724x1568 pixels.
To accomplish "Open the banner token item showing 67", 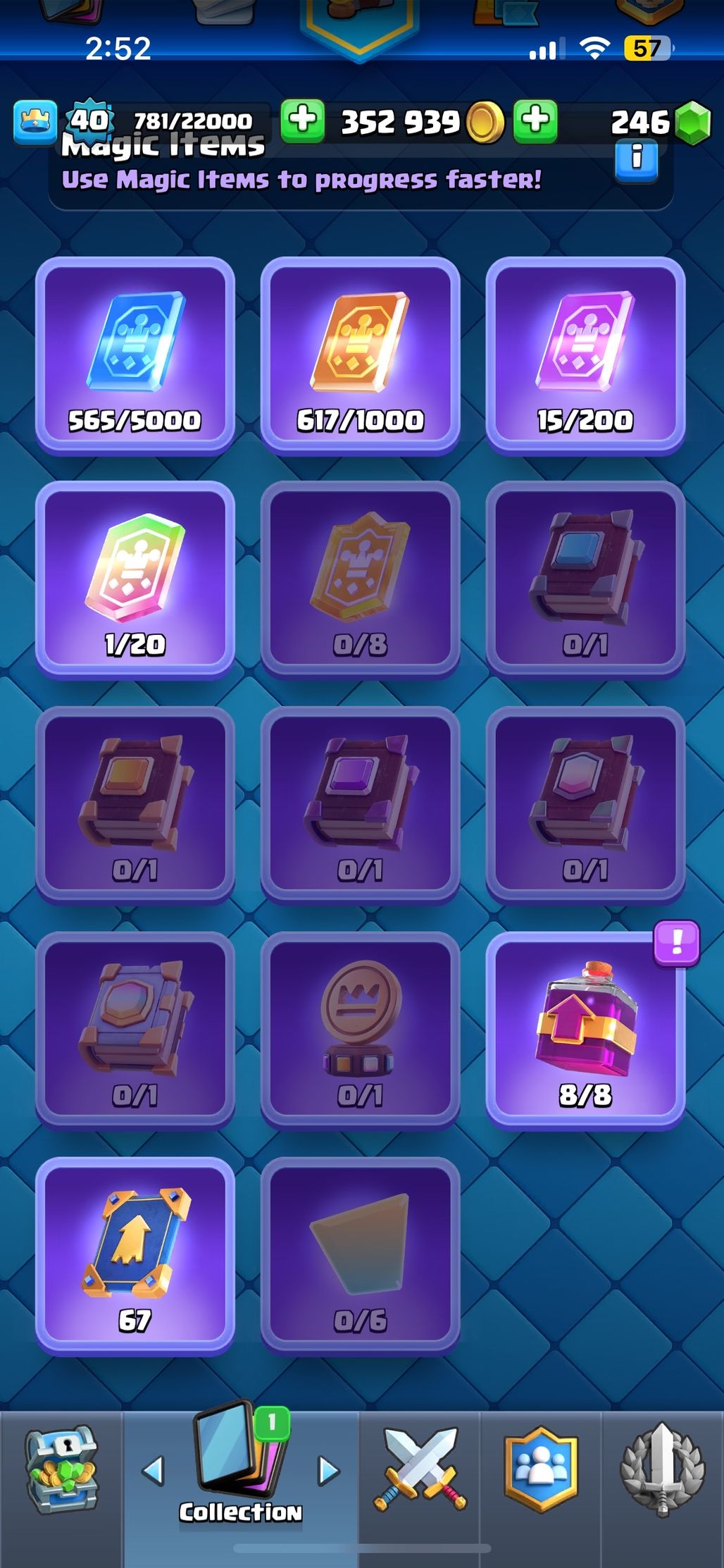I will coord(135,1255).
